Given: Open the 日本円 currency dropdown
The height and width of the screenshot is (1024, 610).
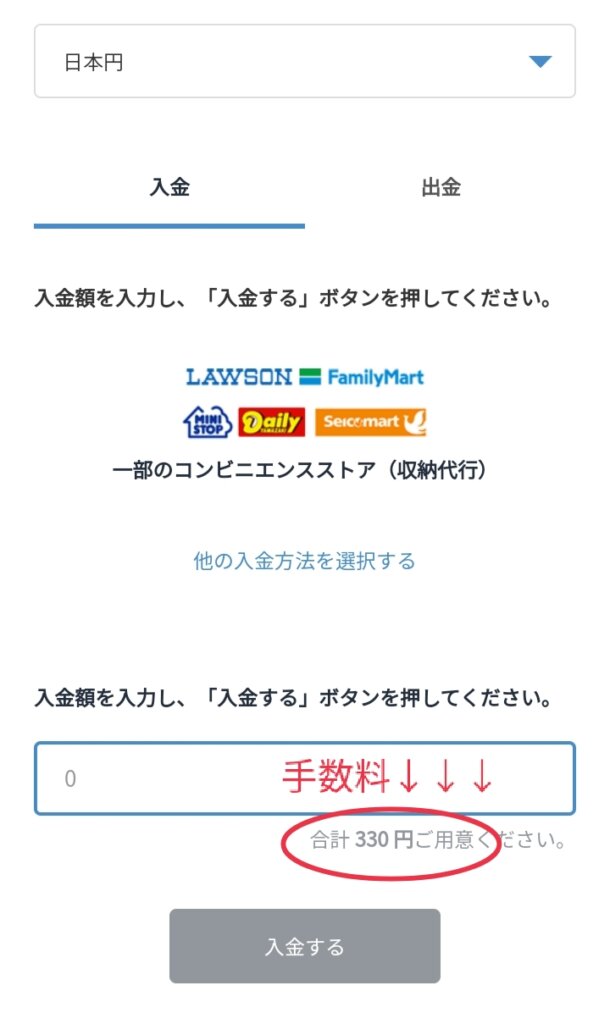Looking at the screenshot, I should pos(304,62).
